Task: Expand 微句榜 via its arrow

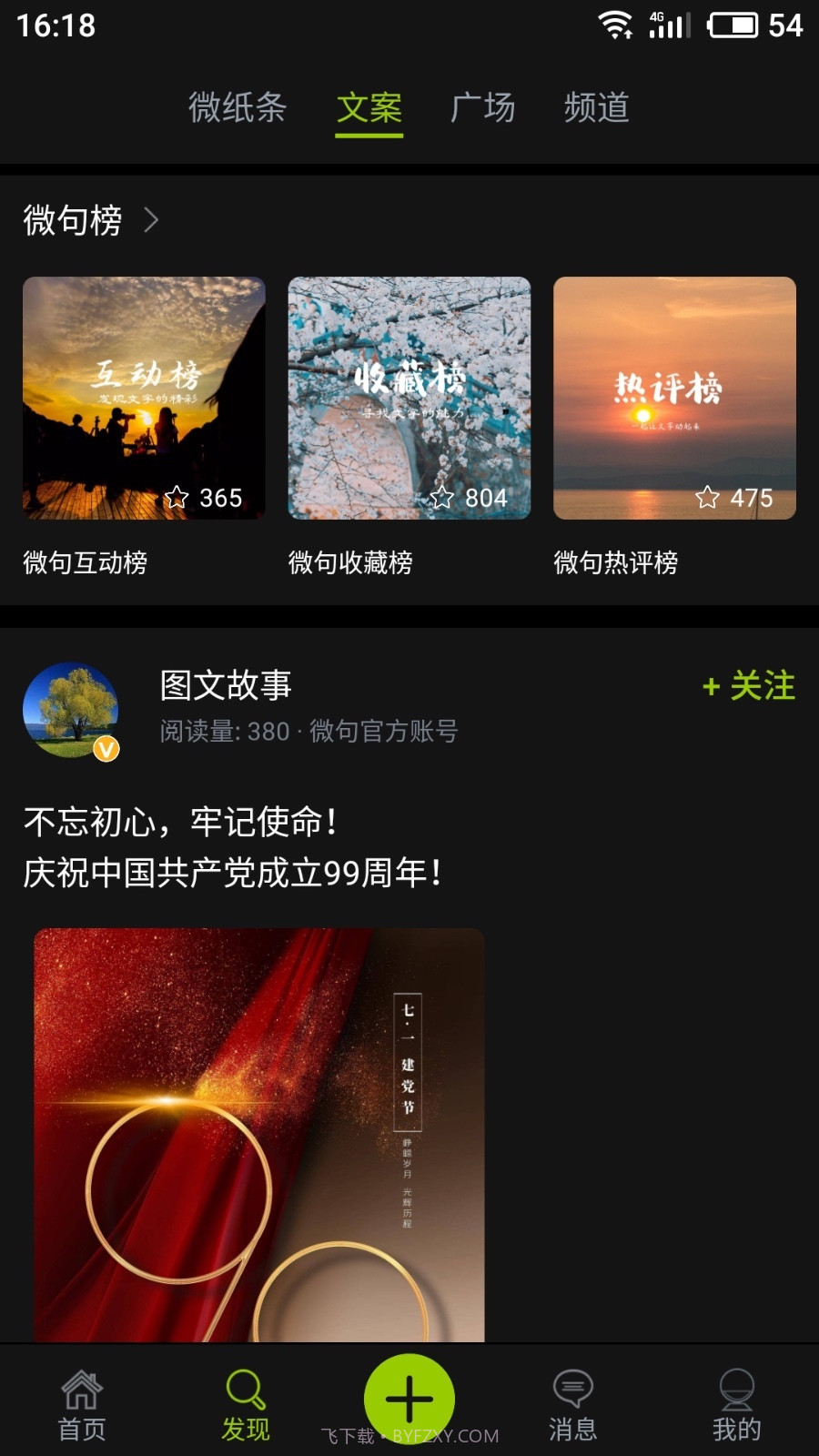Action: click(x=153, y=220)
